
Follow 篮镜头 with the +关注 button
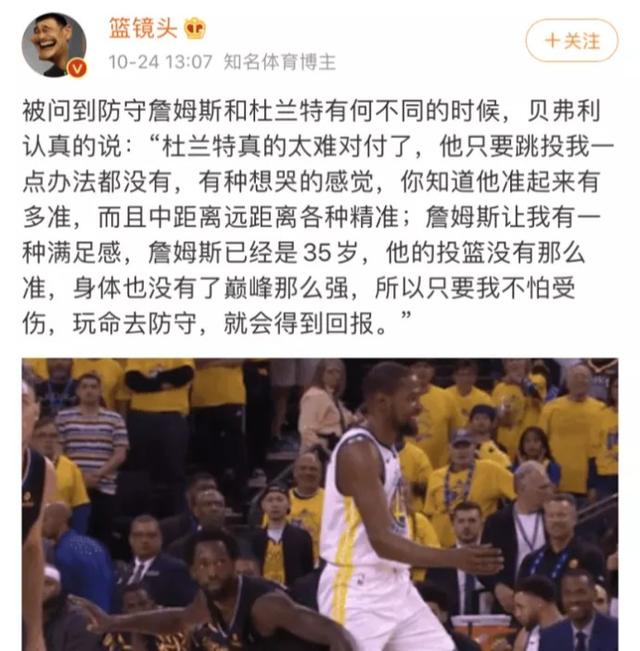click(x=571, y=41)
